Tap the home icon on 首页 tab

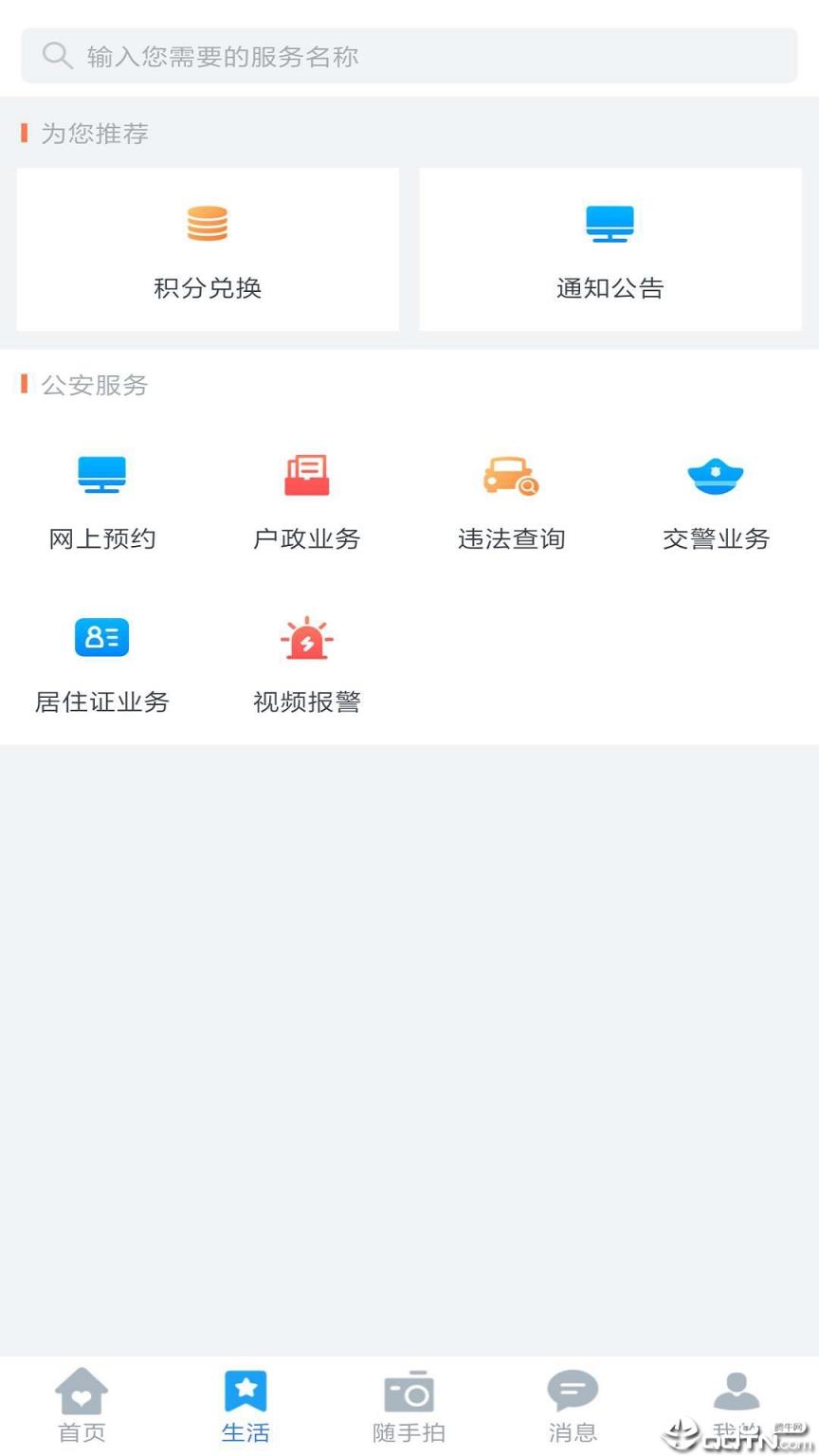(x=82, y=1391)
